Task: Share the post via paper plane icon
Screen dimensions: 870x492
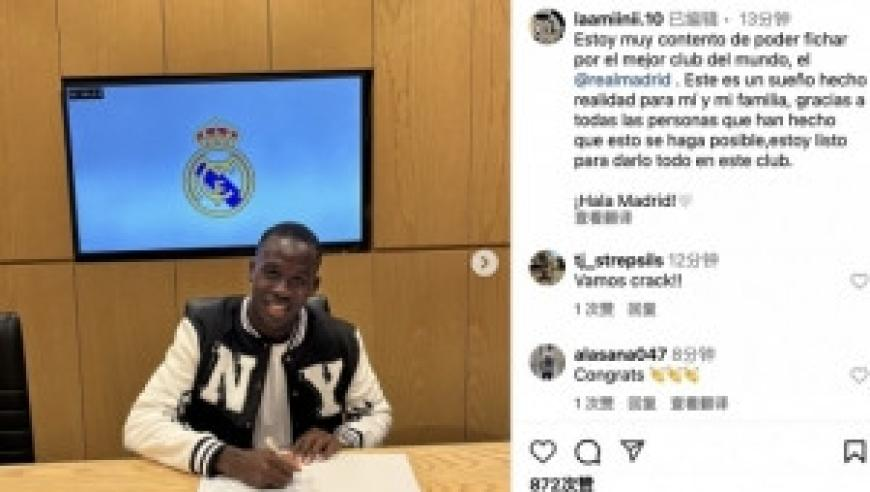Action: pyautogui.click(x=632, y=450)
